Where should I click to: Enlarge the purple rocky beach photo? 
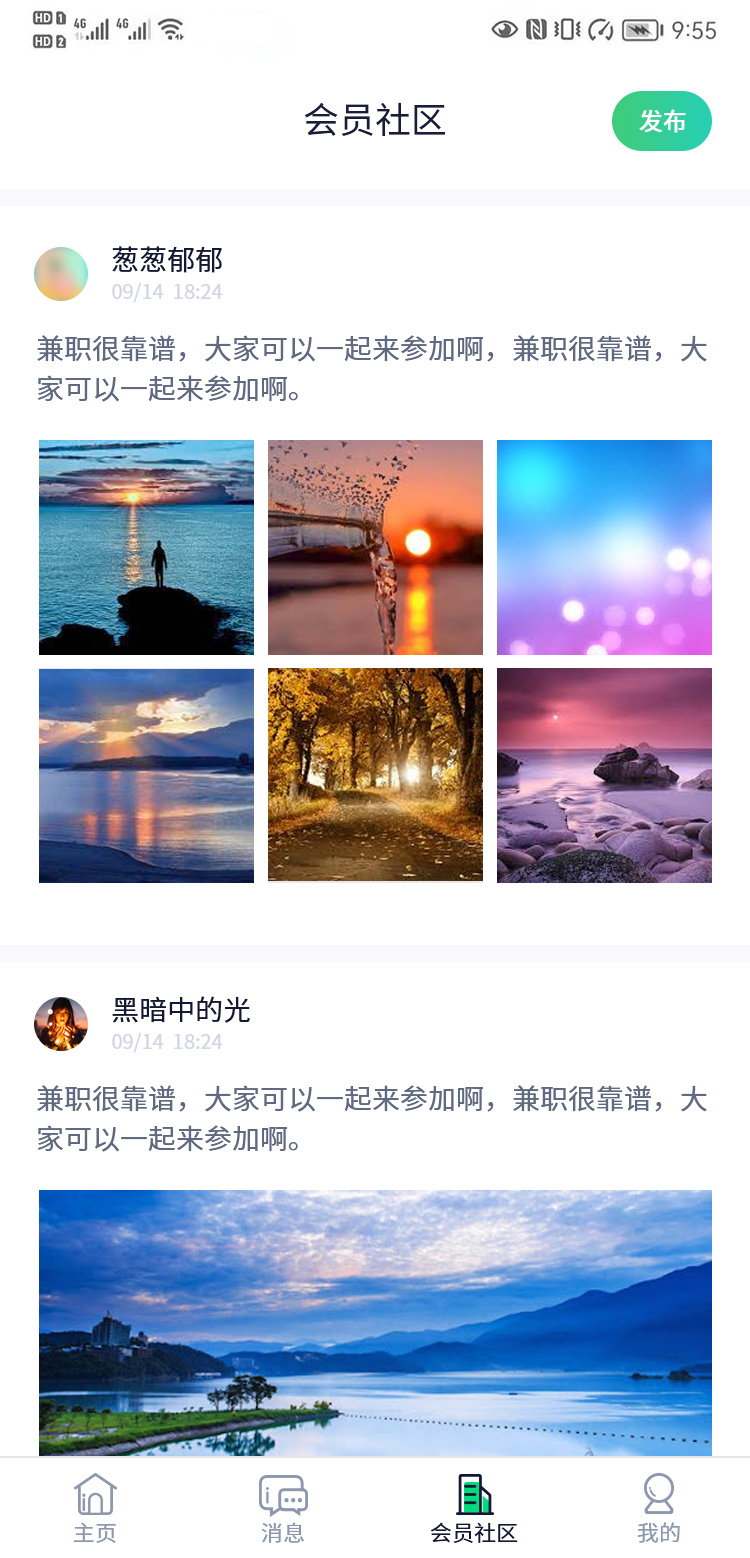click(604, 775)
